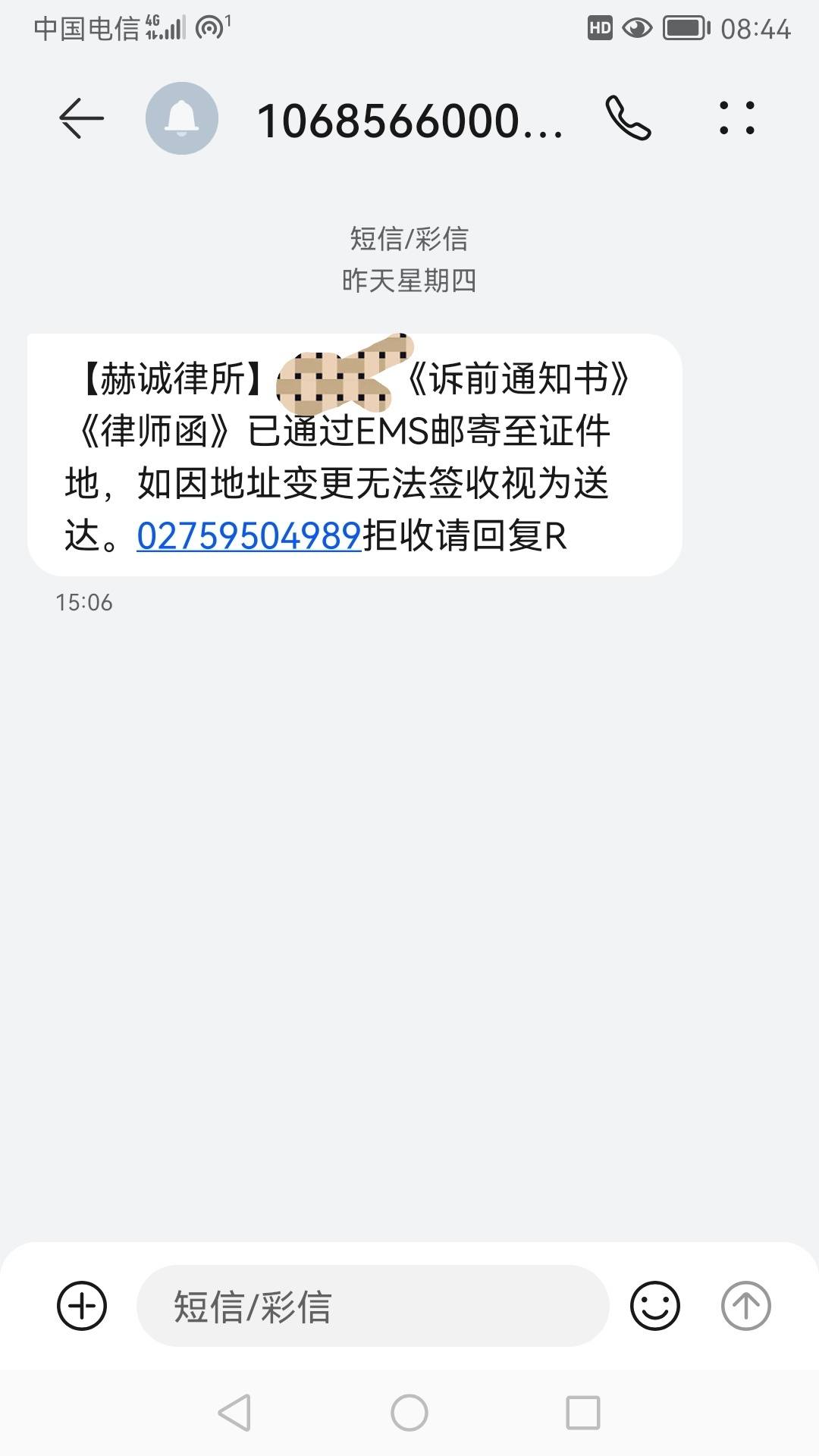Screen dimensions: 819x1456
Task: Call the sender with the phone icon
Action: pos(628,118)
